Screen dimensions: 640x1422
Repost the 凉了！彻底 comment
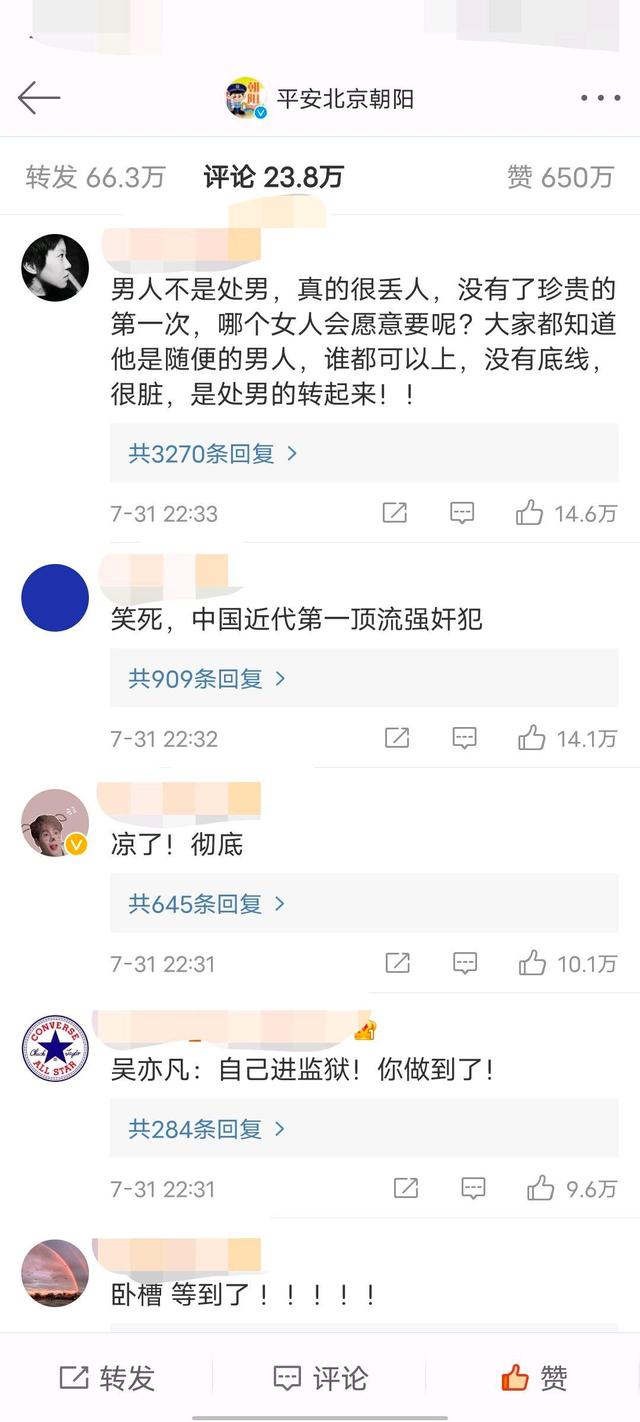[x=398, y=964]
